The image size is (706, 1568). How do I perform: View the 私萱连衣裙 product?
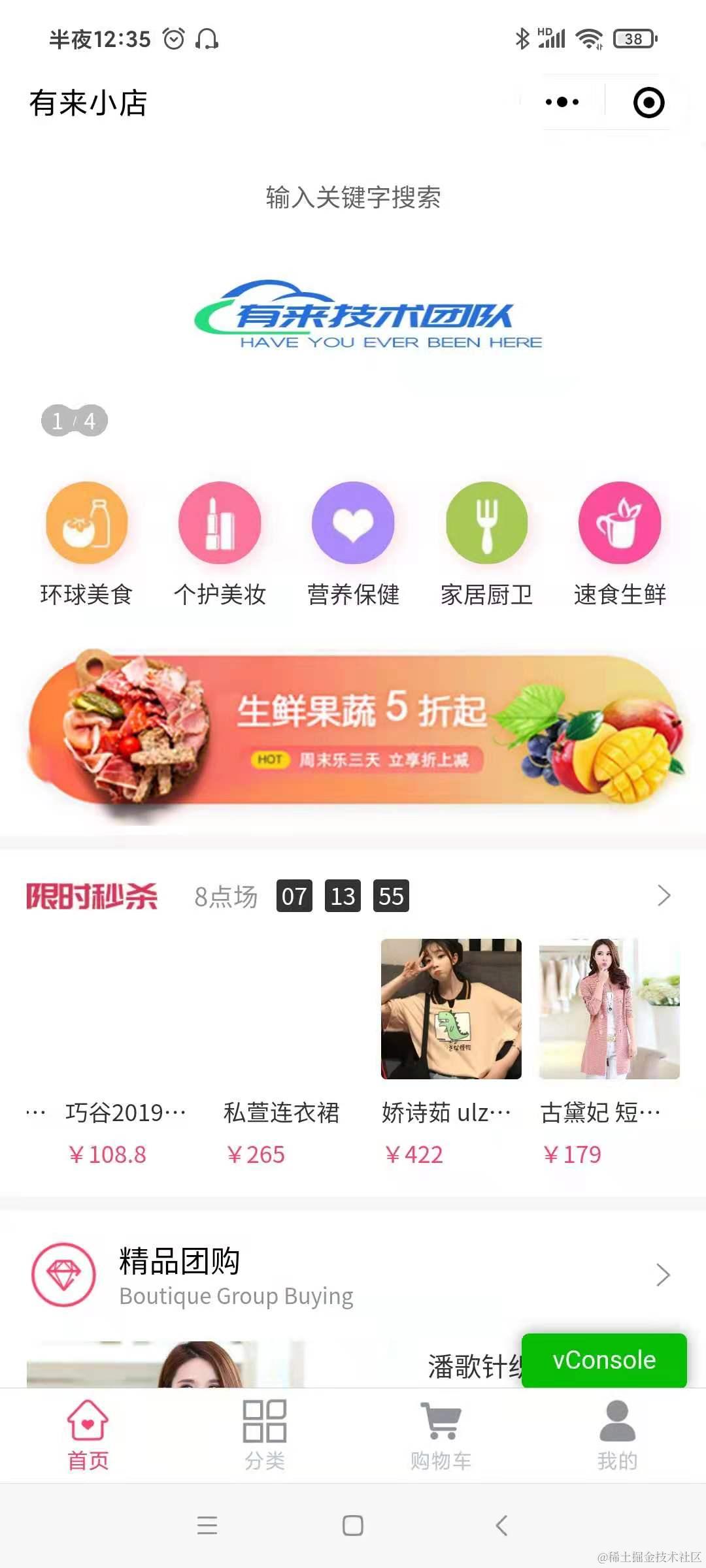[281, 1112]
